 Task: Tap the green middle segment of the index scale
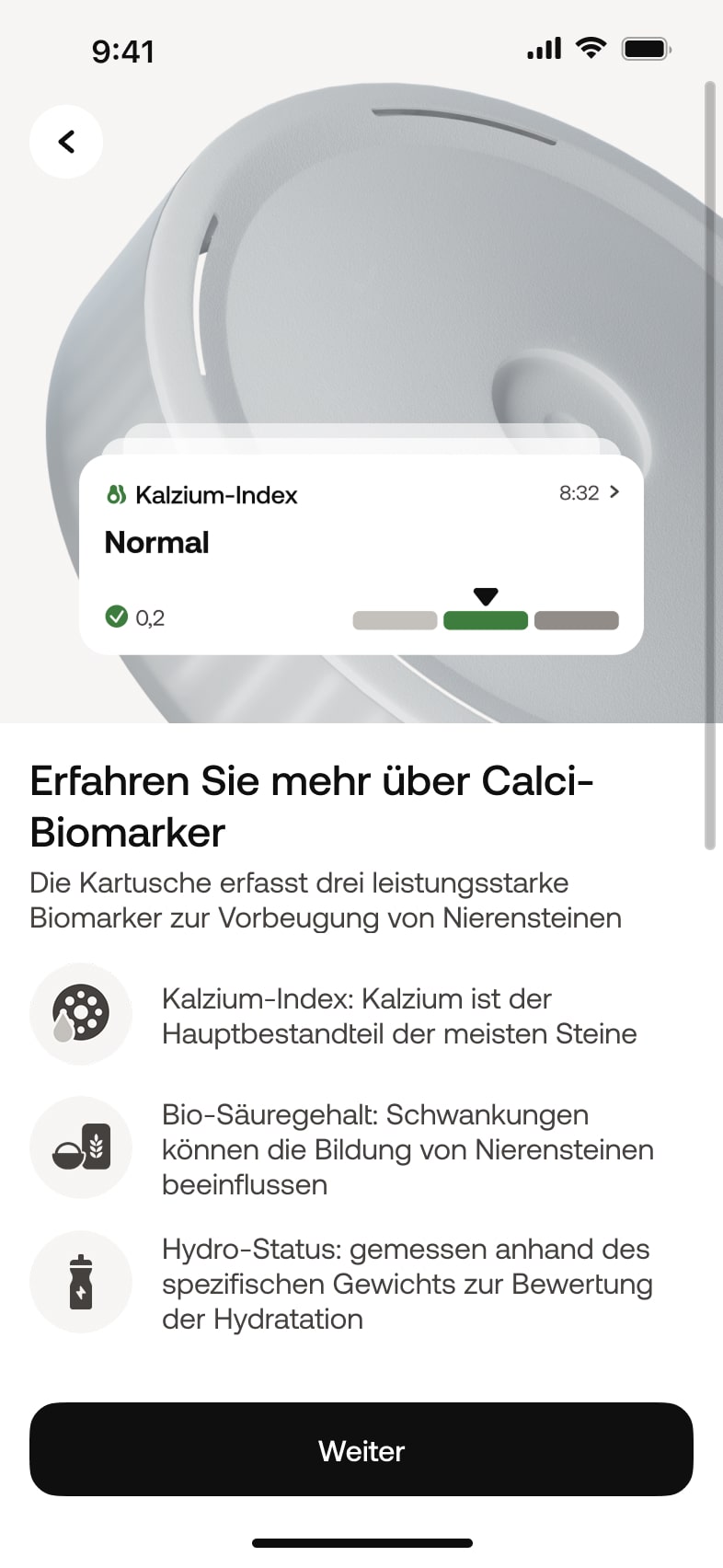pos(486,620)
